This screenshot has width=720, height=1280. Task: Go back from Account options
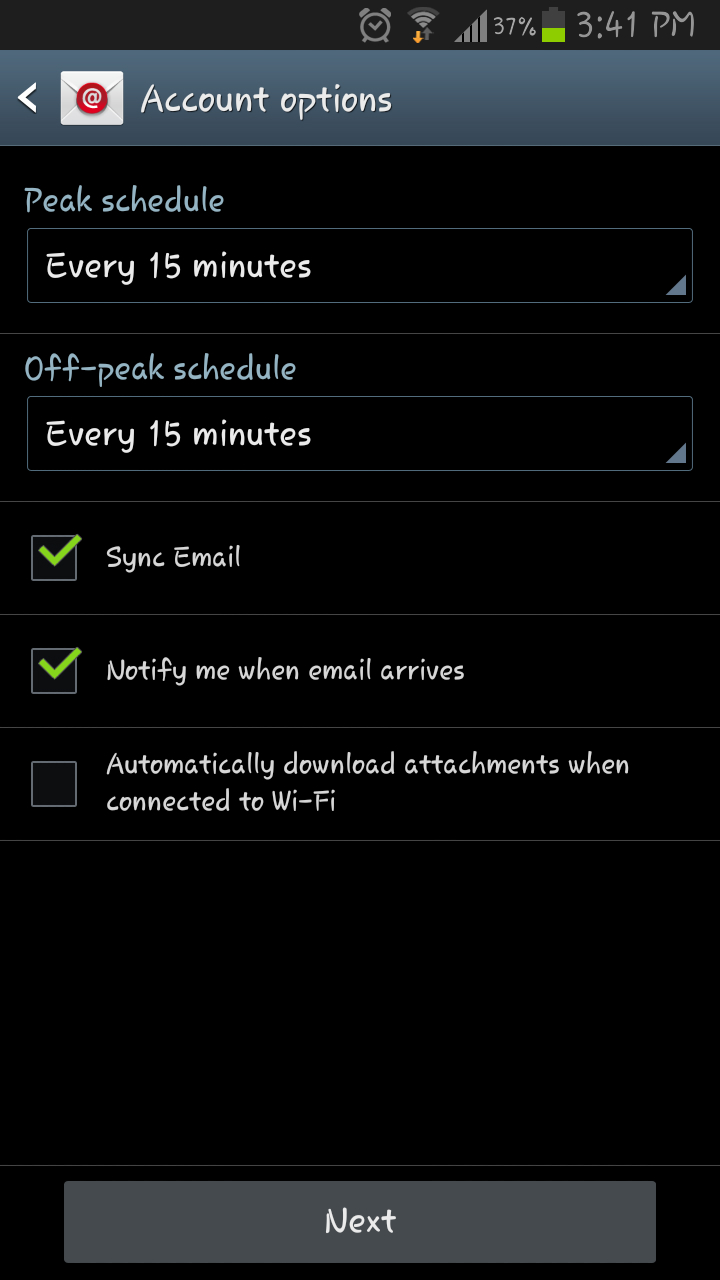point(28,98)
